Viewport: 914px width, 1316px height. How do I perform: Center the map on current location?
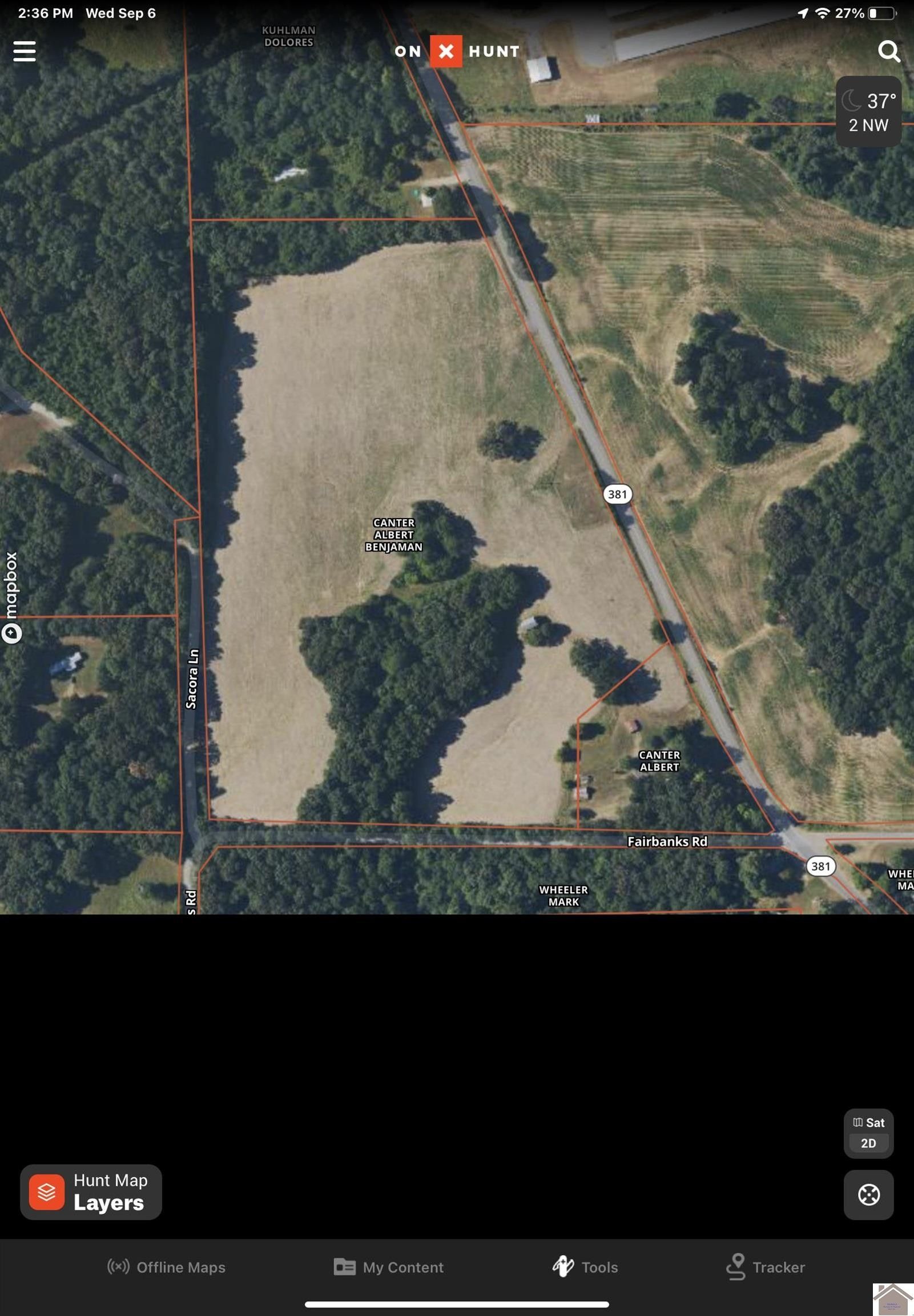click(869, 1195)
